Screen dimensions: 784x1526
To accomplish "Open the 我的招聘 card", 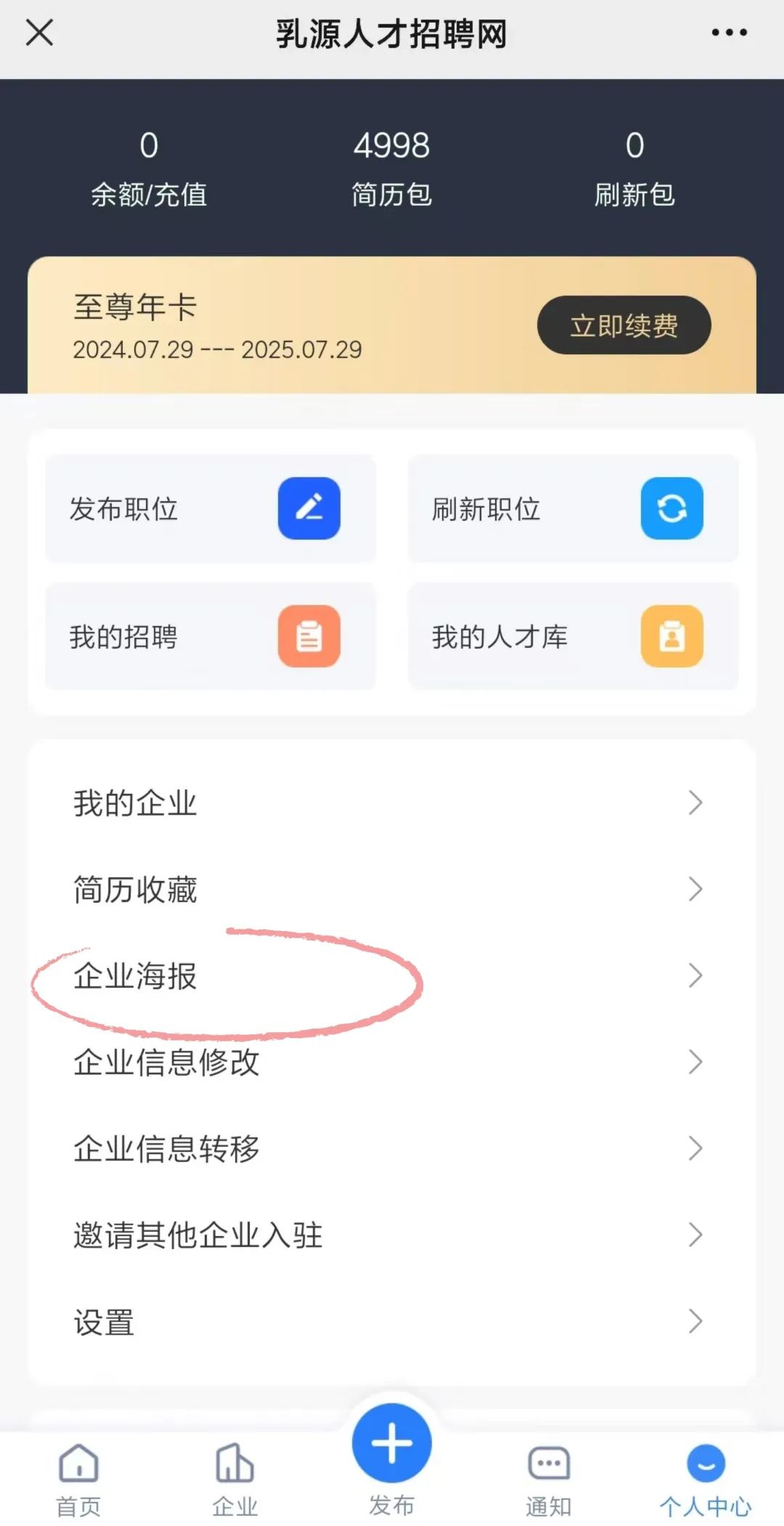I will (211, 636).
